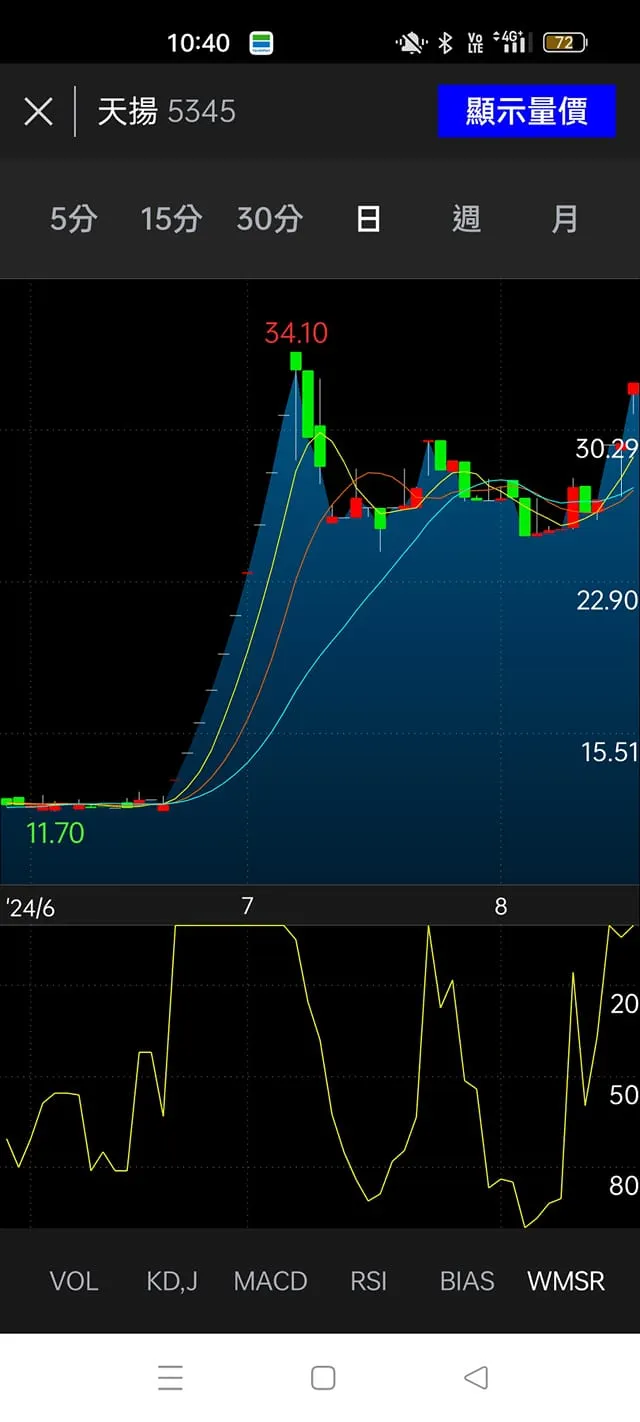Go back using the system back button
This screenshot has height=1422, width=640.
click(x=476, y=1378)
